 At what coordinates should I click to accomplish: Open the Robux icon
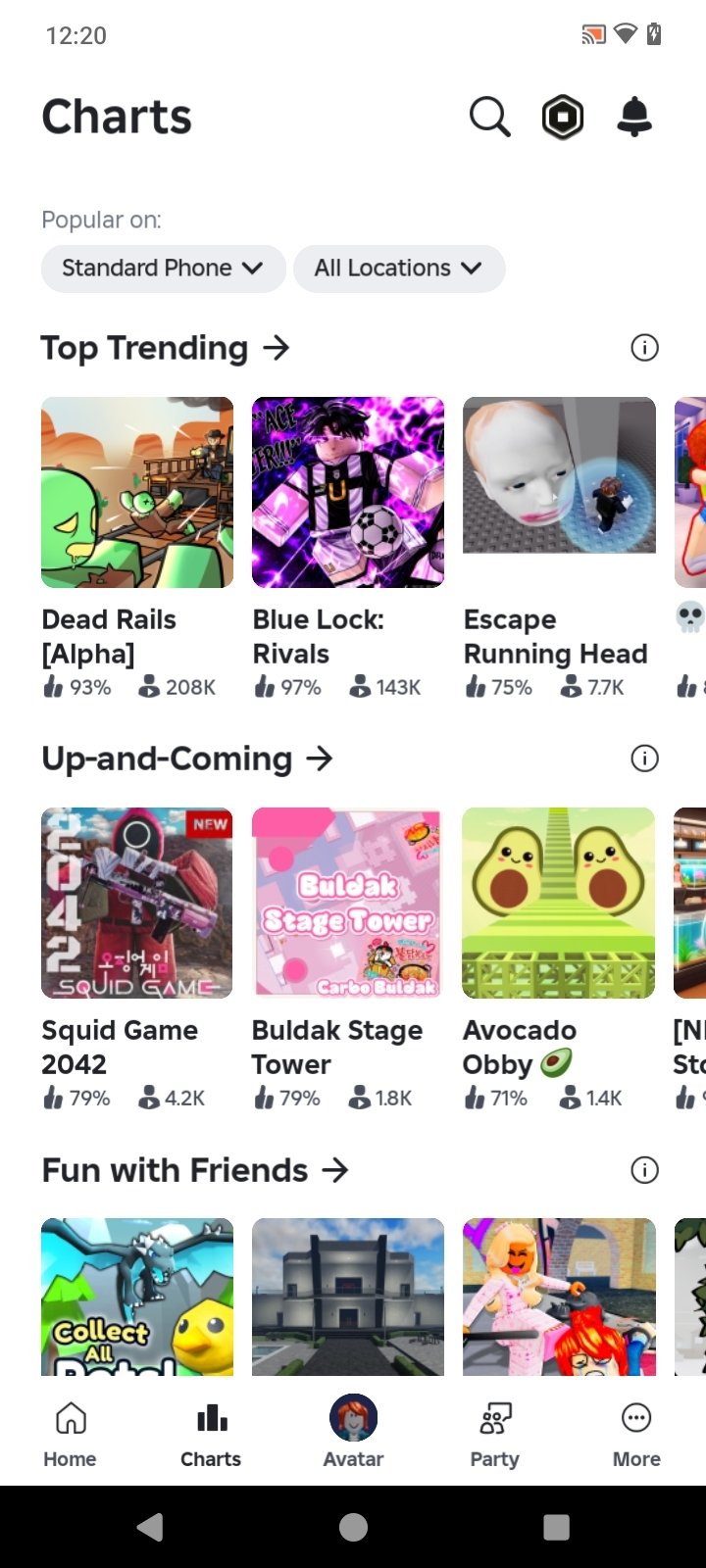[x=563, y=118]
